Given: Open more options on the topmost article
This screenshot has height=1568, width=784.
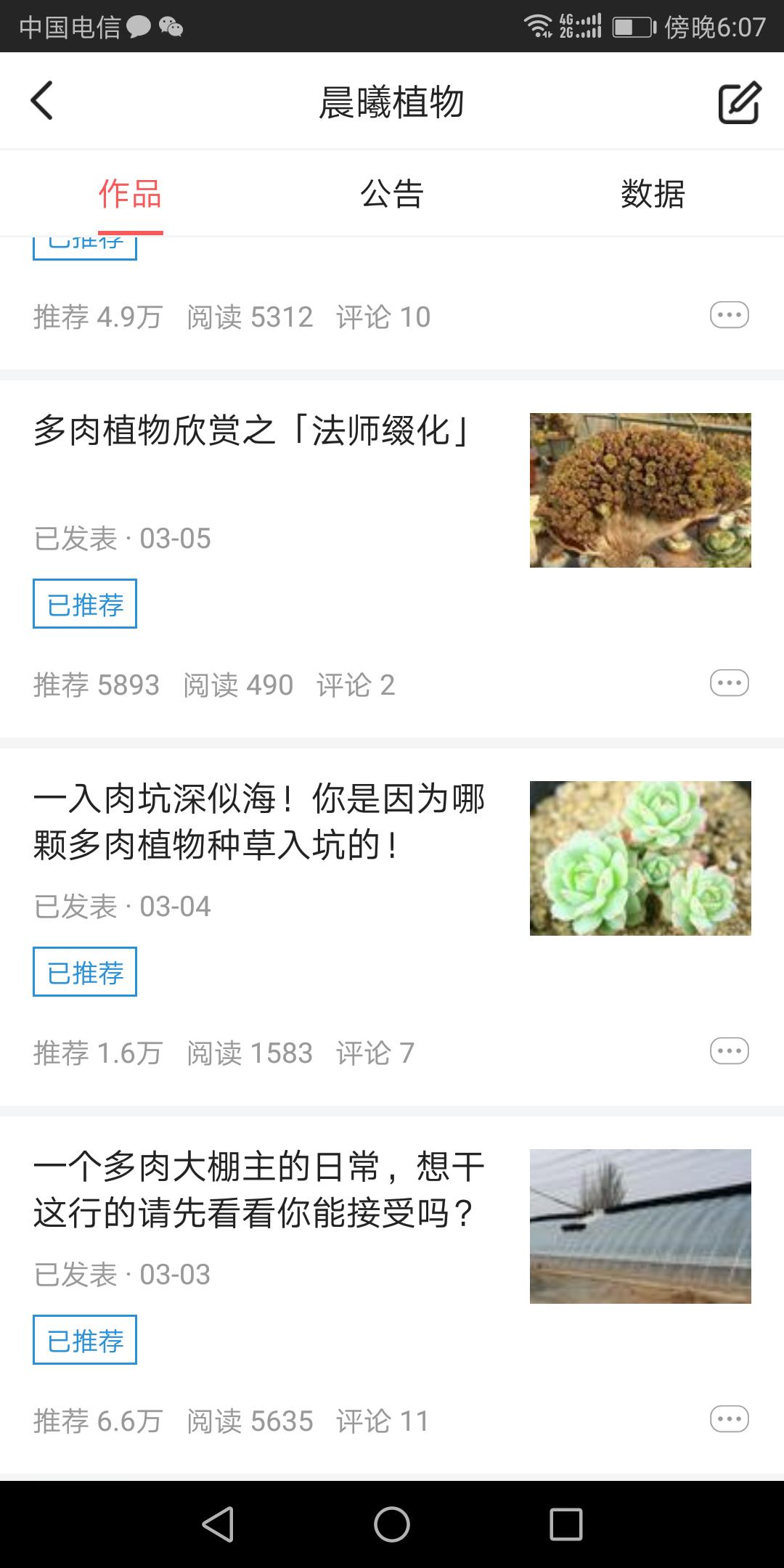Looking at the screenshot, I should click(730, 314).
